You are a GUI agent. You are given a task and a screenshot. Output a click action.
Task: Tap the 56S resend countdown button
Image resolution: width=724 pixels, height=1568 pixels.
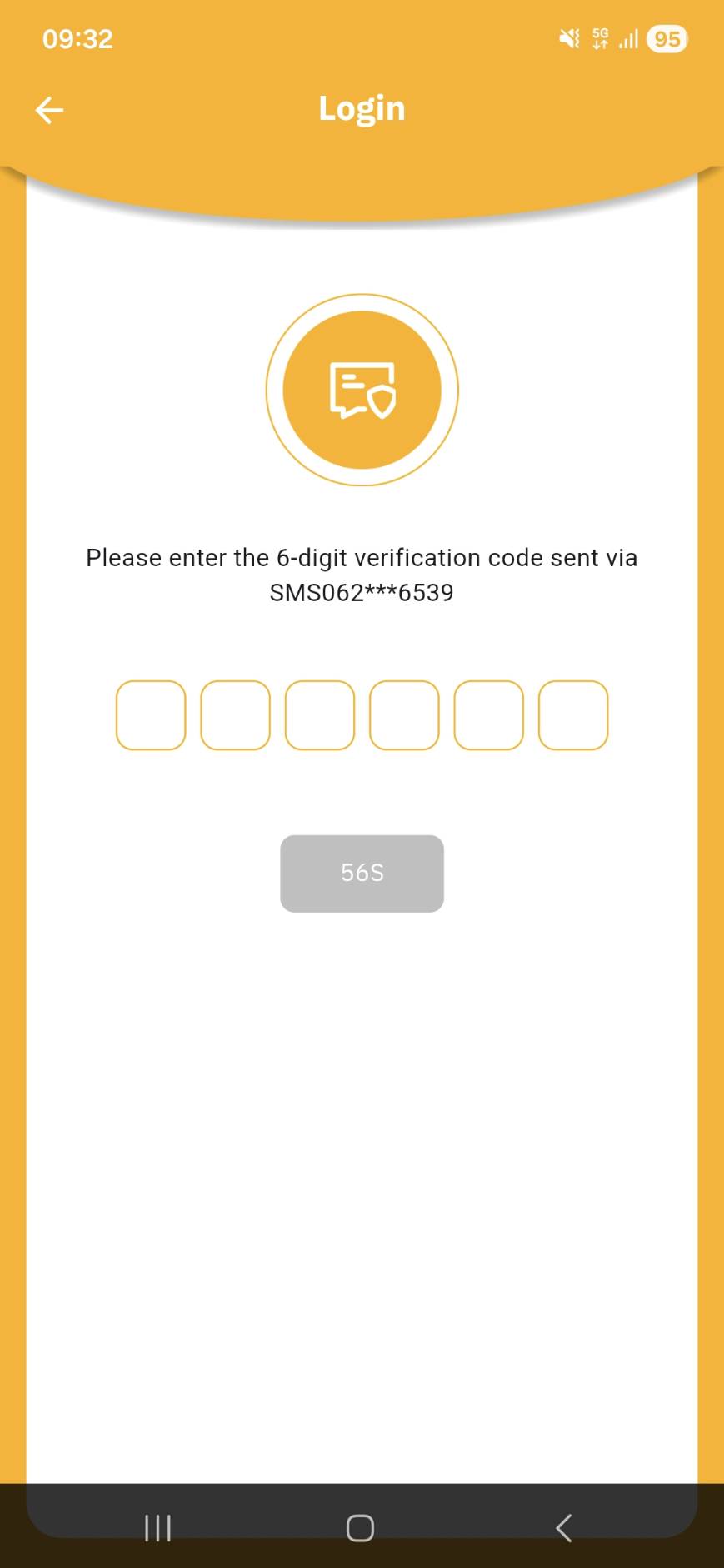coord(362,874)
